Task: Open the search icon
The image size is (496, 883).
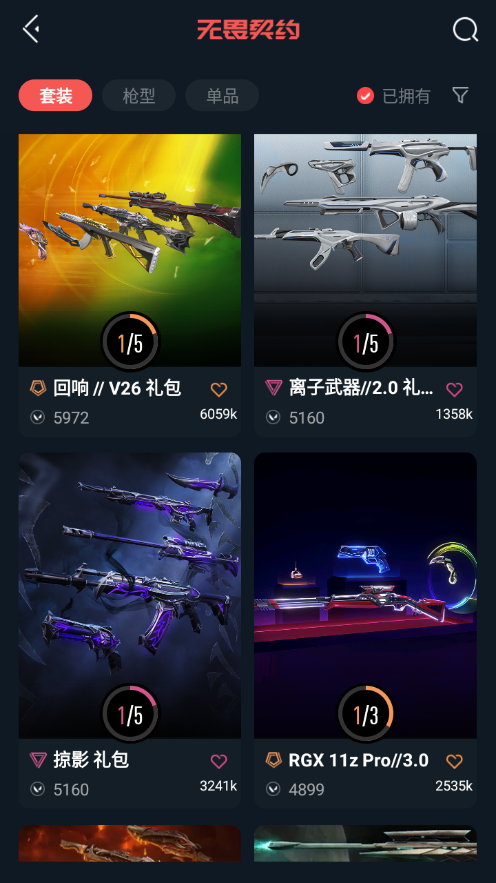Action: [x=465, y=29]
